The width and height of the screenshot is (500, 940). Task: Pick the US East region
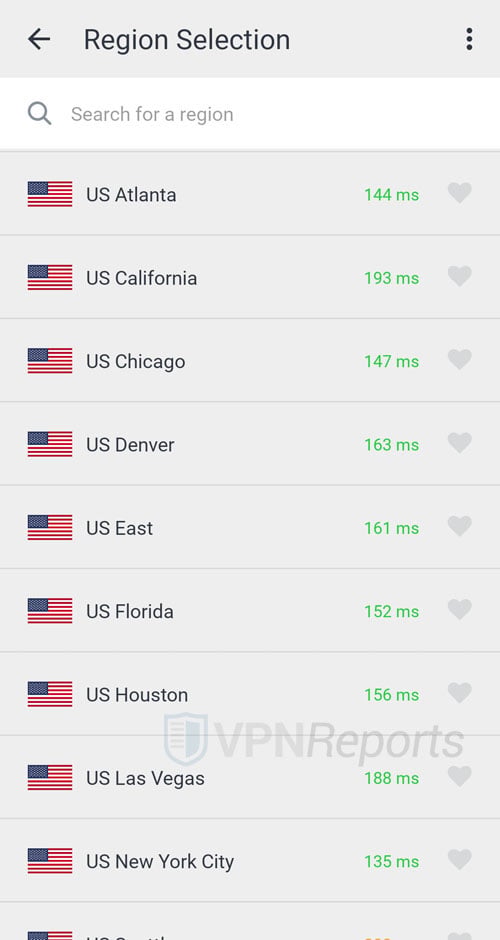[x=250, y=528]
